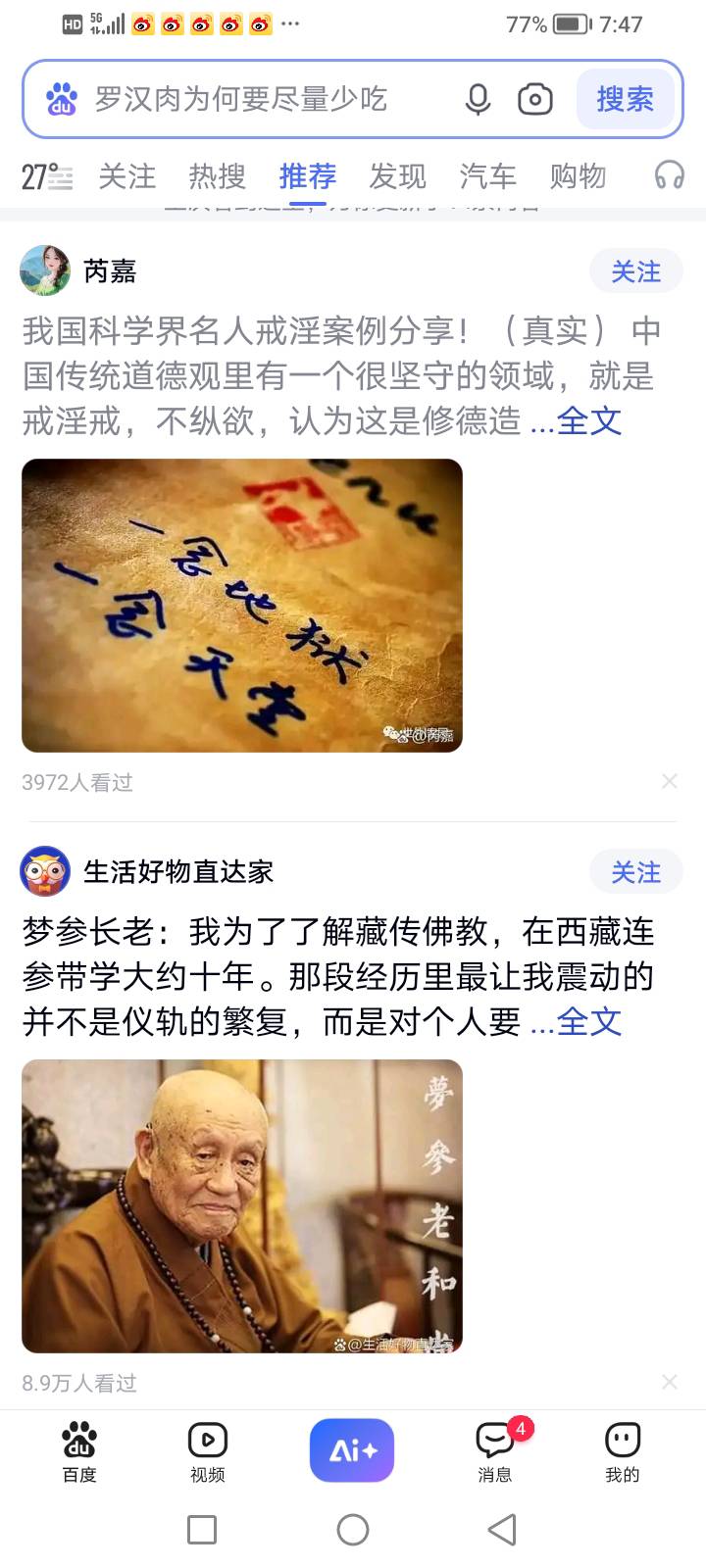This screenshot has height=1568, width=706.
Task: Go to the 购物 tab
Action: tap(578, 176)
